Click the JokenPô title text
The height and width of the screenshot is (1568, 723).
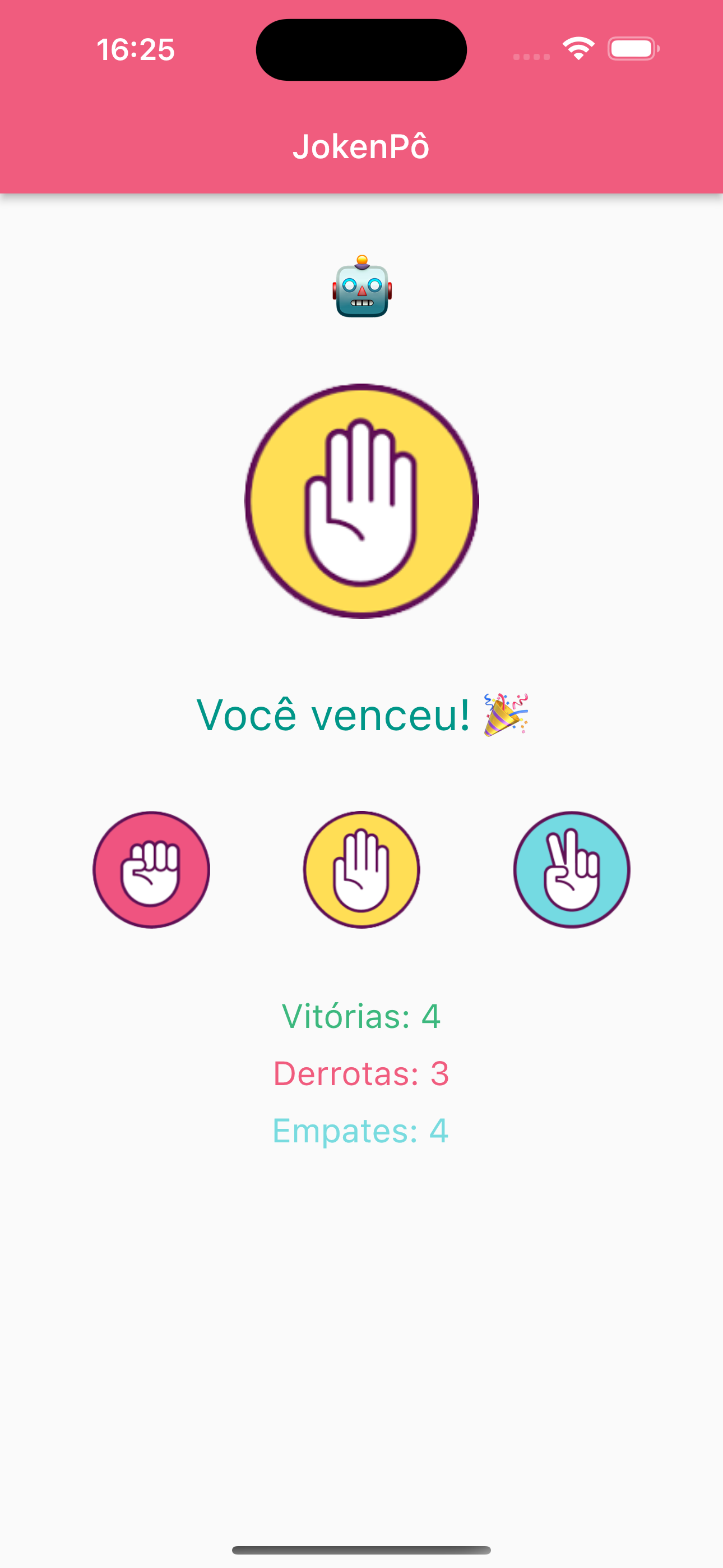click(x=361, y=145)
